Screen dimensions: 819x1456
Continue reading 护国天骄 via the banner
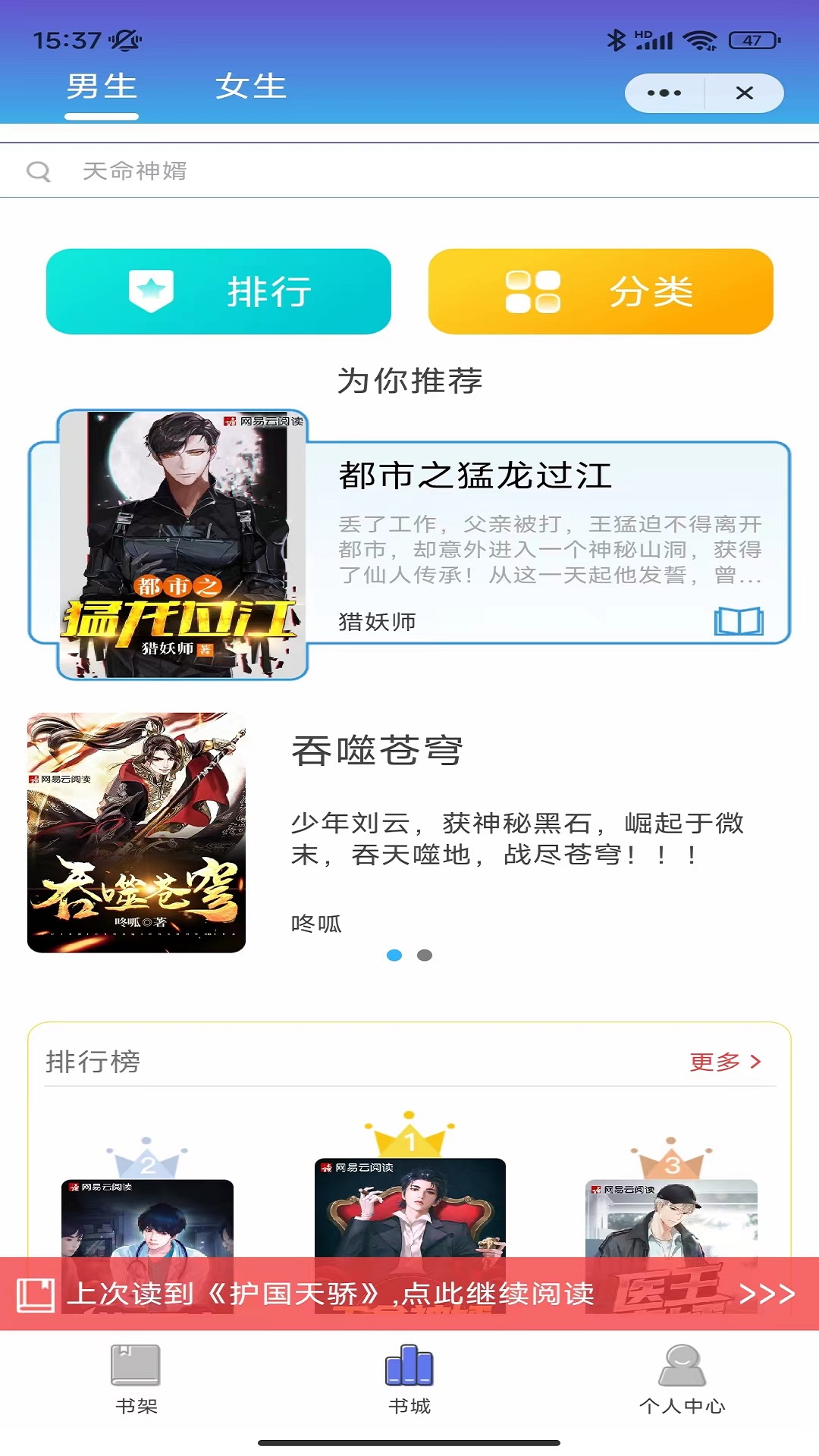[x=334, y=1295]
